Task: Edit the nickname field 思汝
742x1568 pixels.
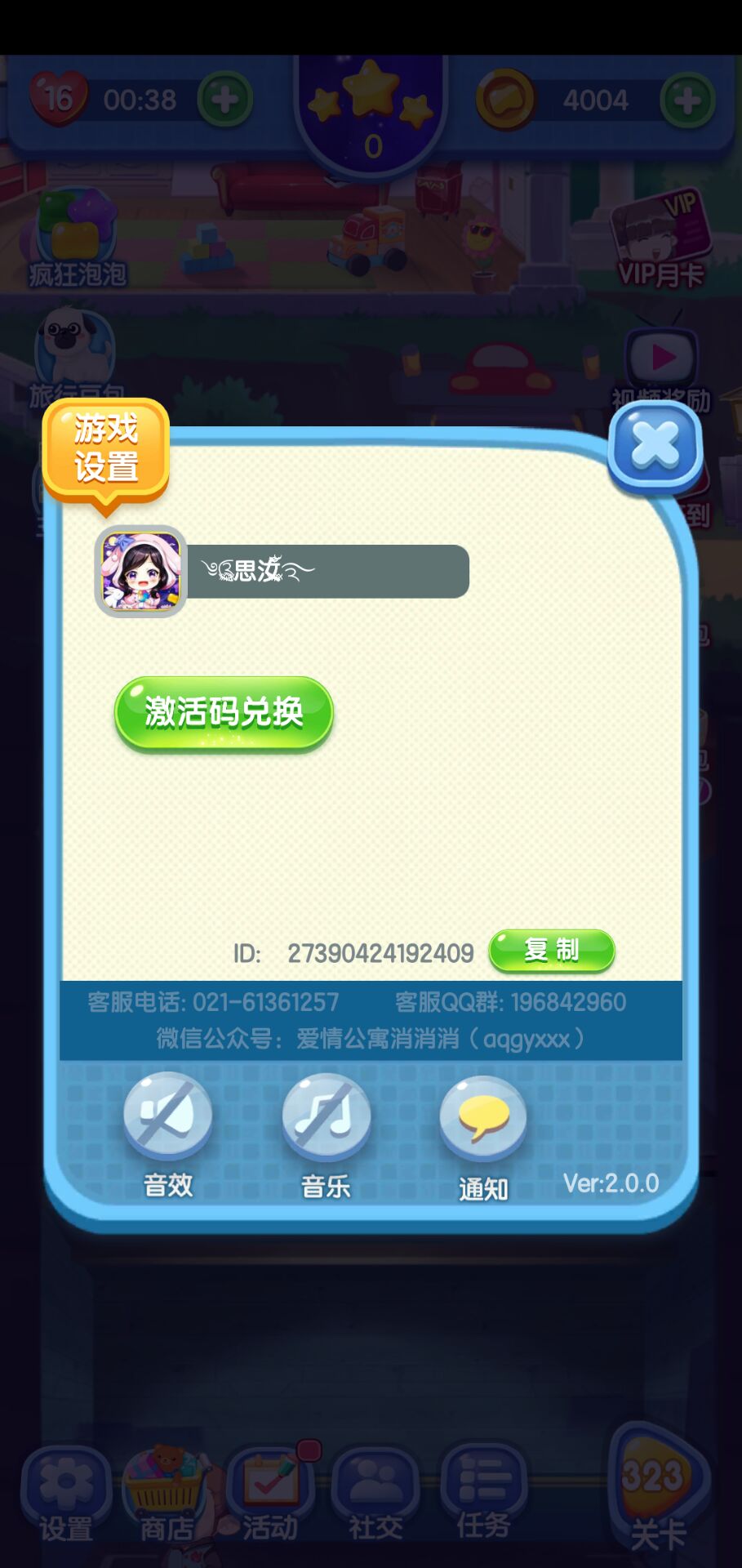Action: [327, 571]
